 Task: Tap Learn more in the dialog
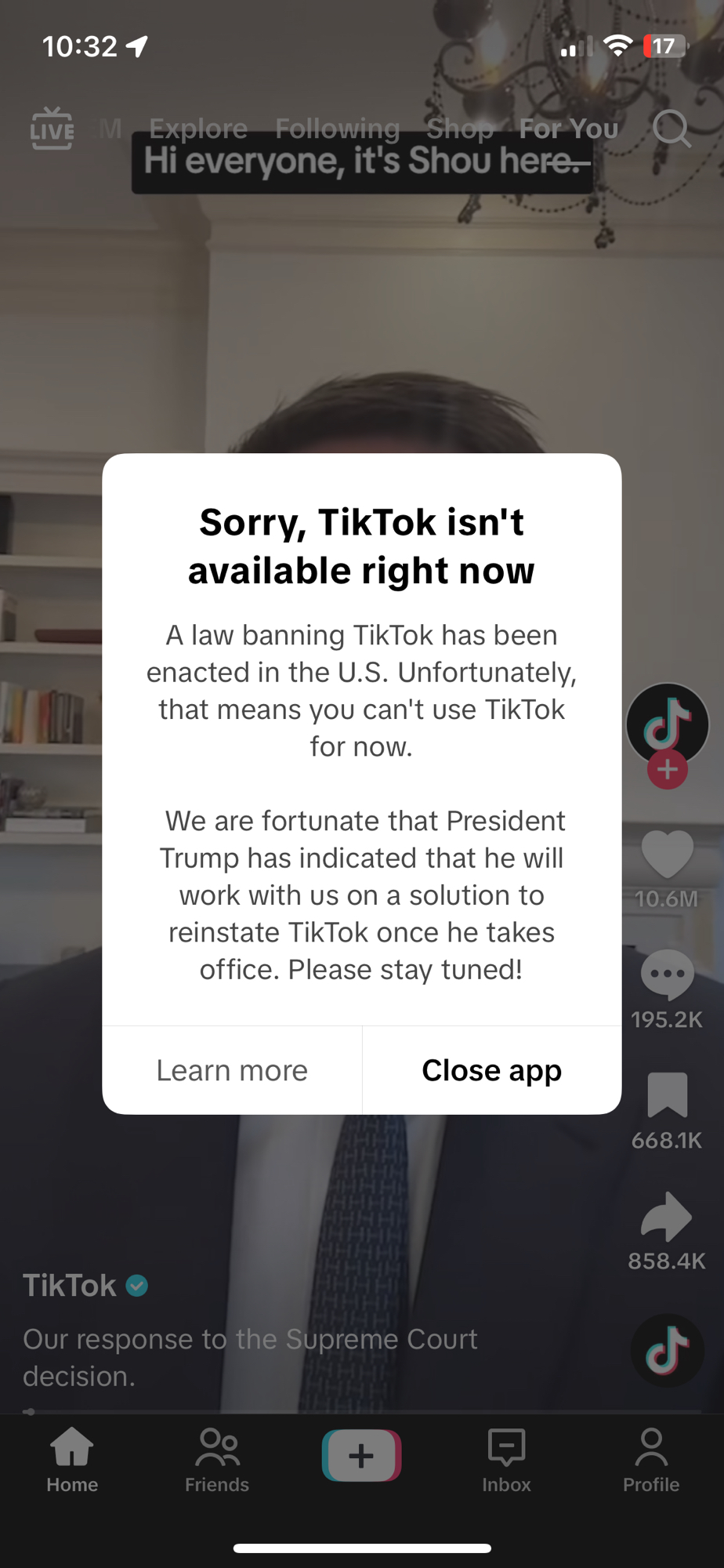(x=232, y=1070)
